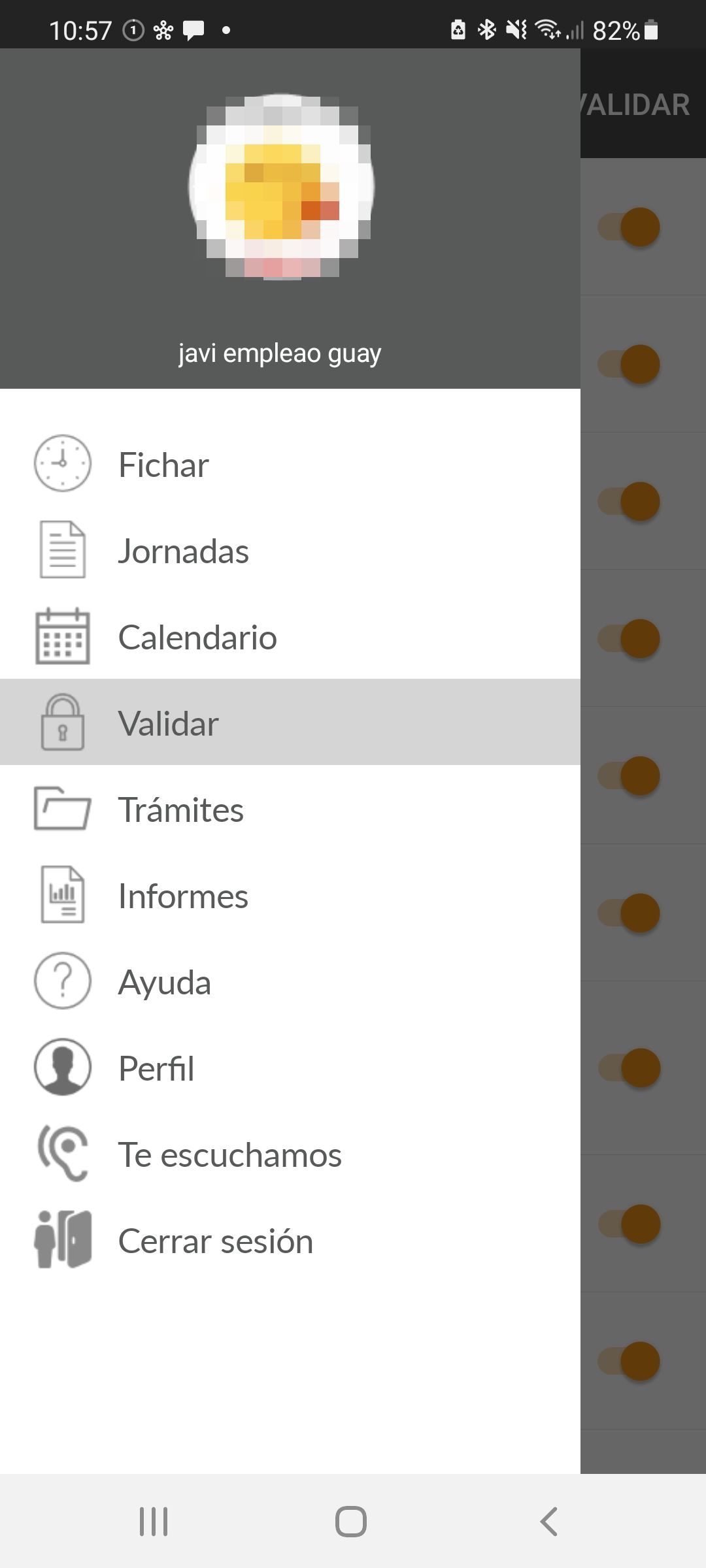Tap the profile picture in drawer header
Screen dimensions: 706x1568
click(281, 187)
